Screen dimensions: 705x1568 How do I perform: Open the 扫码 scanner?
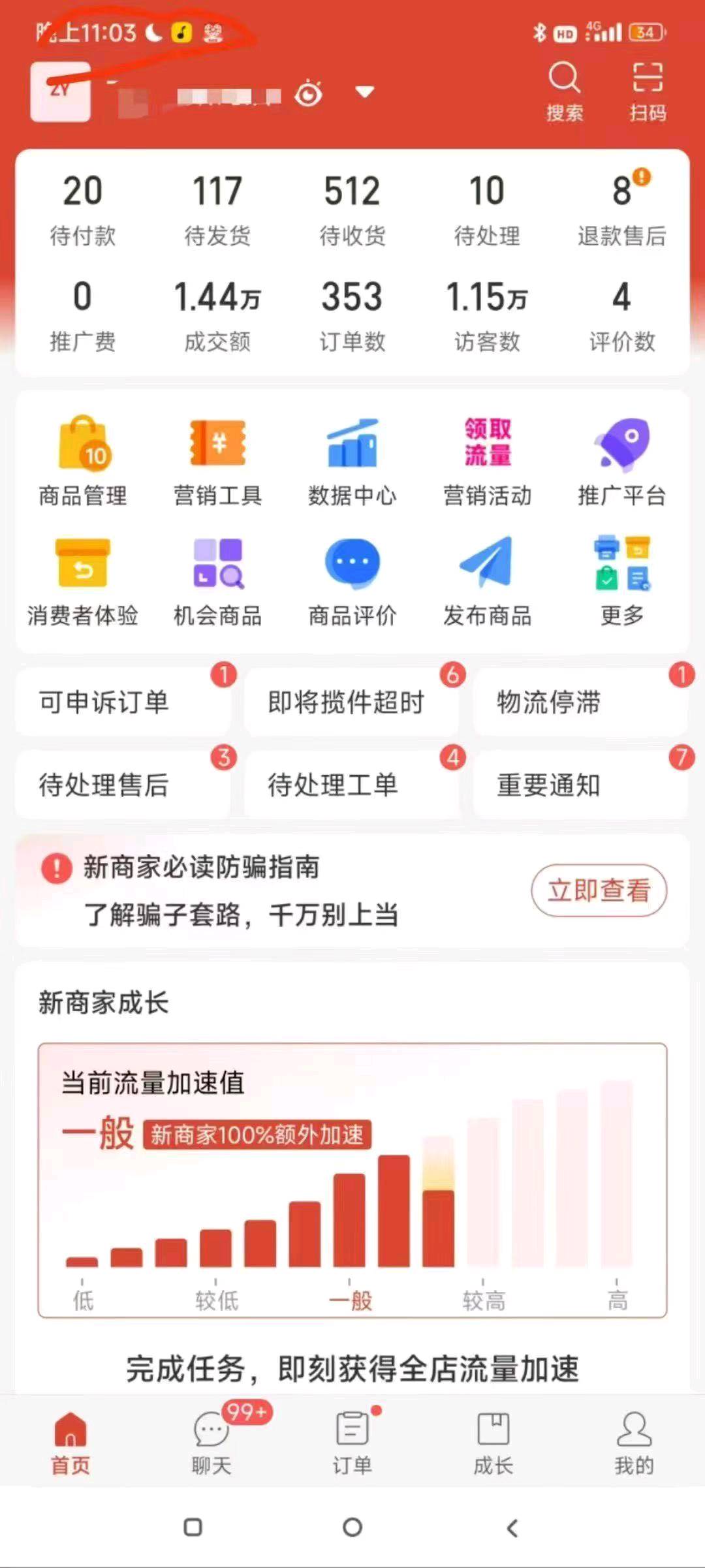pyautogui.click(x=647, y=90)
